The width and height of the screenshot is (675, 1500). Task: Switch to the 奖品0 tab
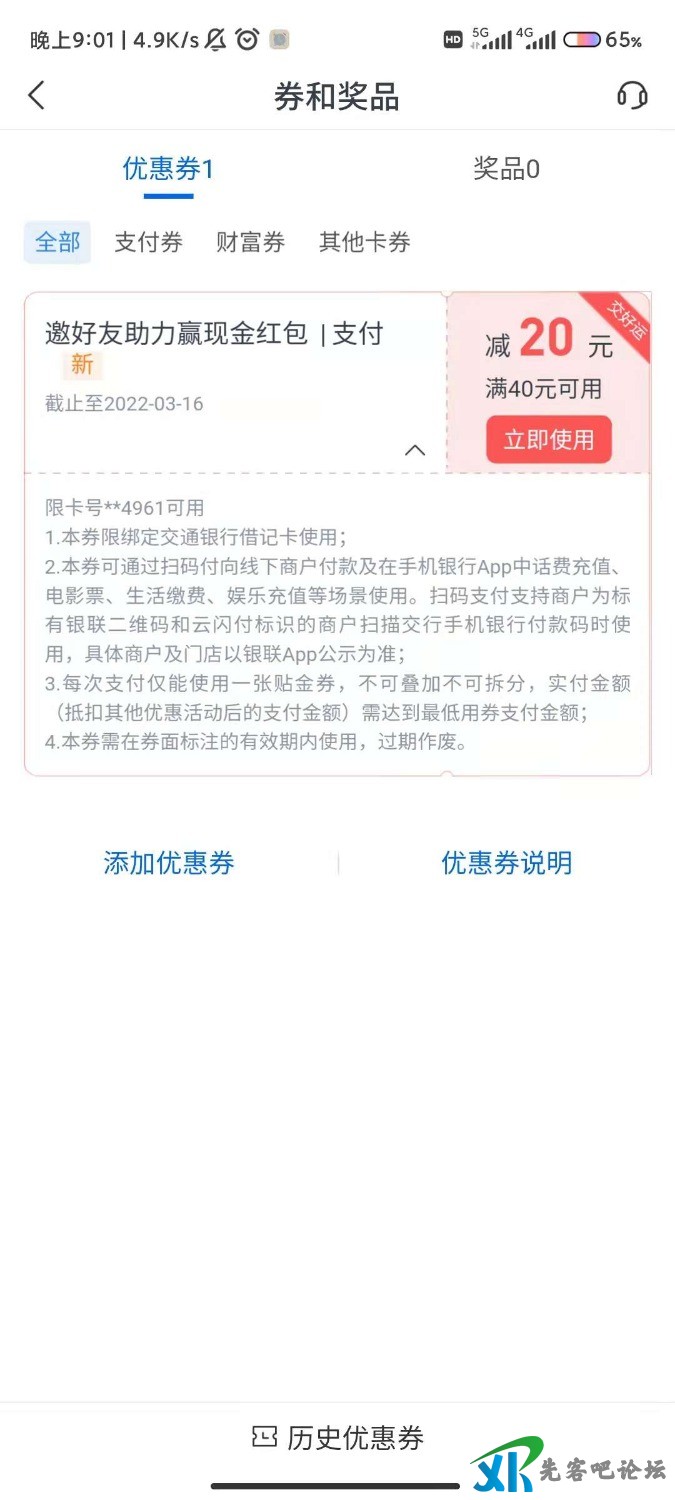click(x=506, y=169)
